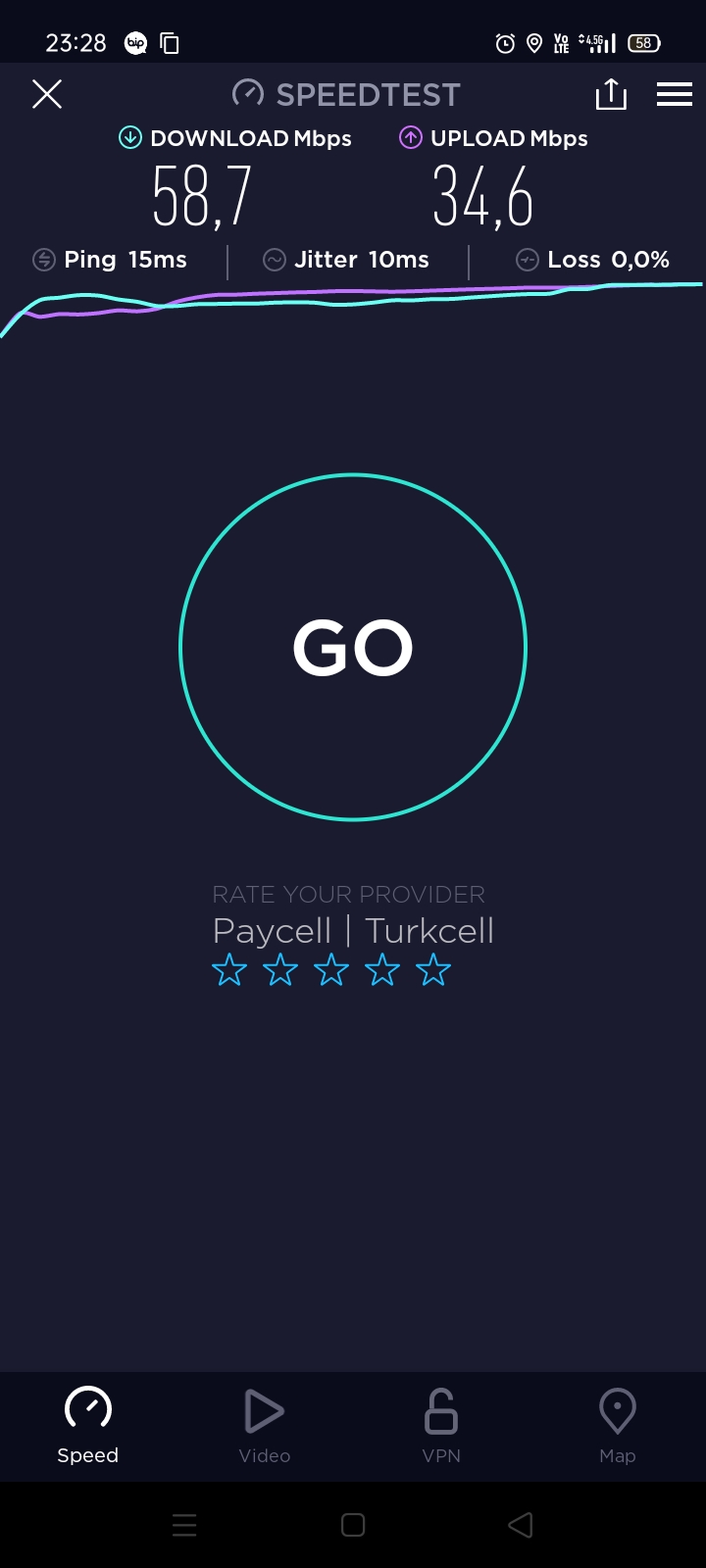Open the hamburger menu

[x=675, y=94]
